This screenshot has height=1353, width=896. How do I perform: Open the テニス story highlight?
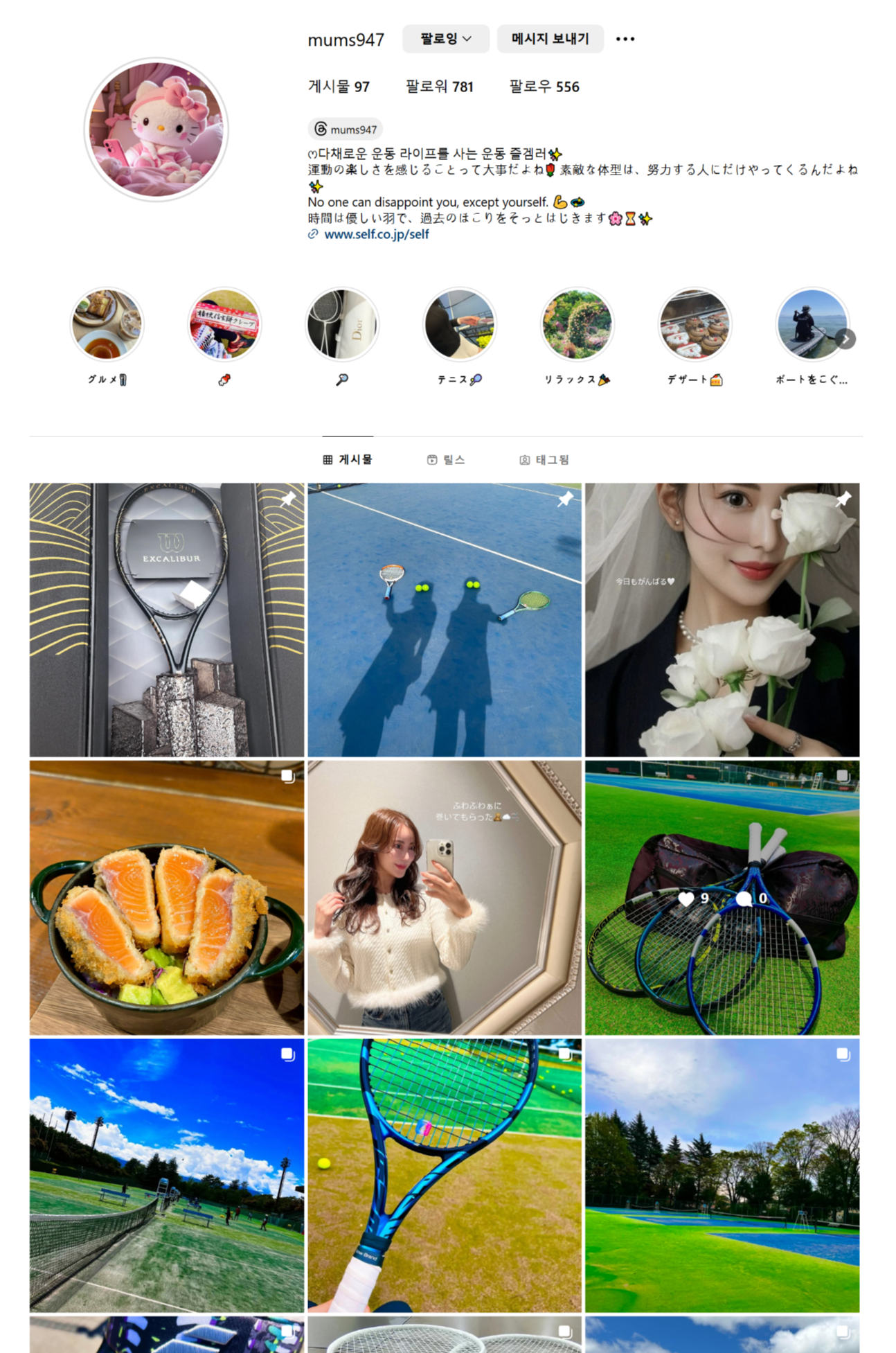(x=460, y=324)
